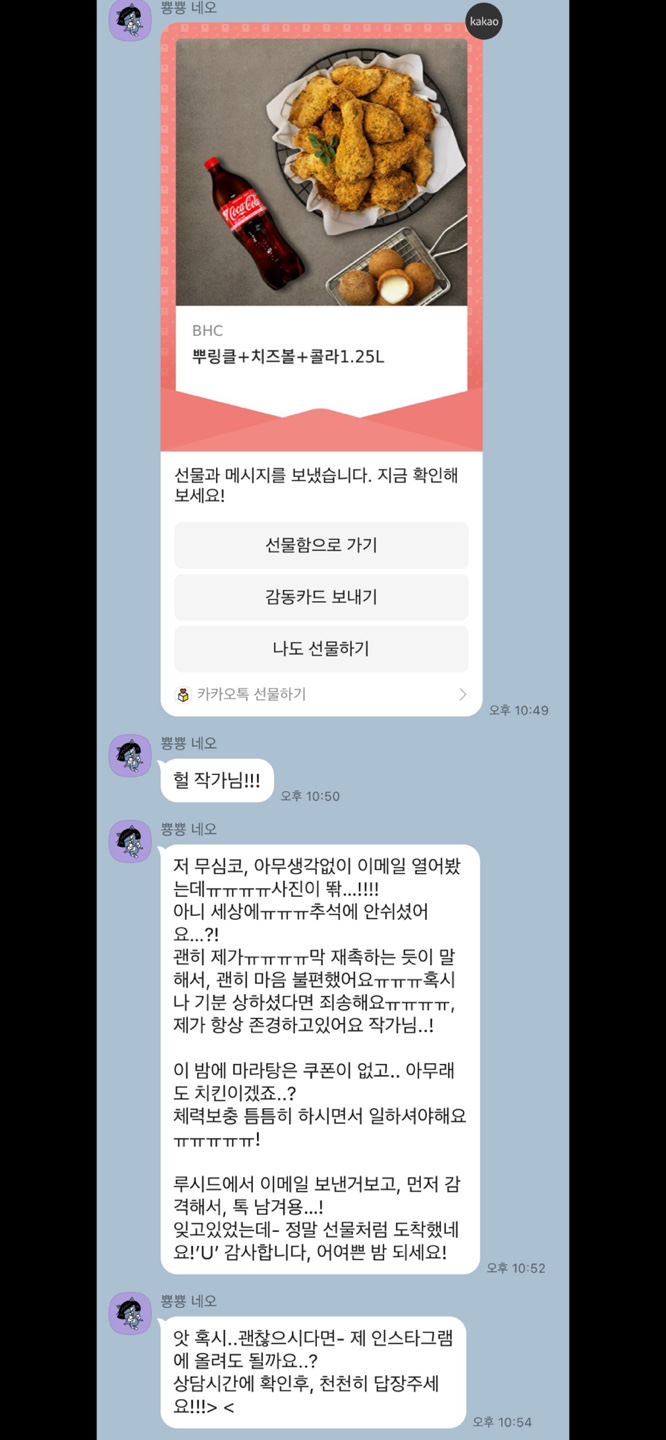Choose 나도 선물하기

click(x=321, y=649)
